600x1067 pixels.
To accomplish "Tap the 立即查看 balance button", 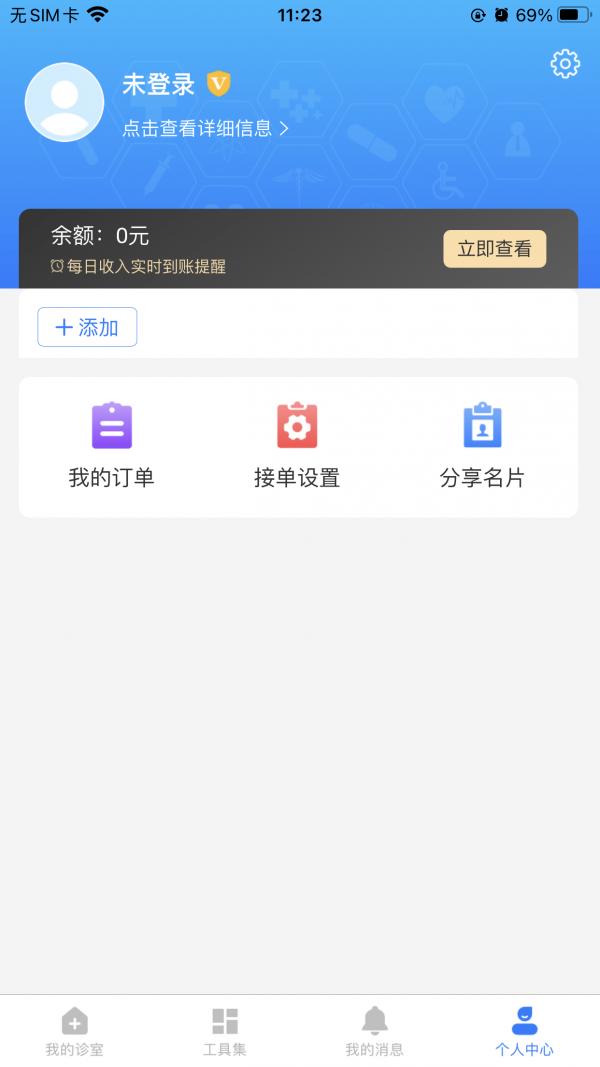I will [x=495, y=249].
